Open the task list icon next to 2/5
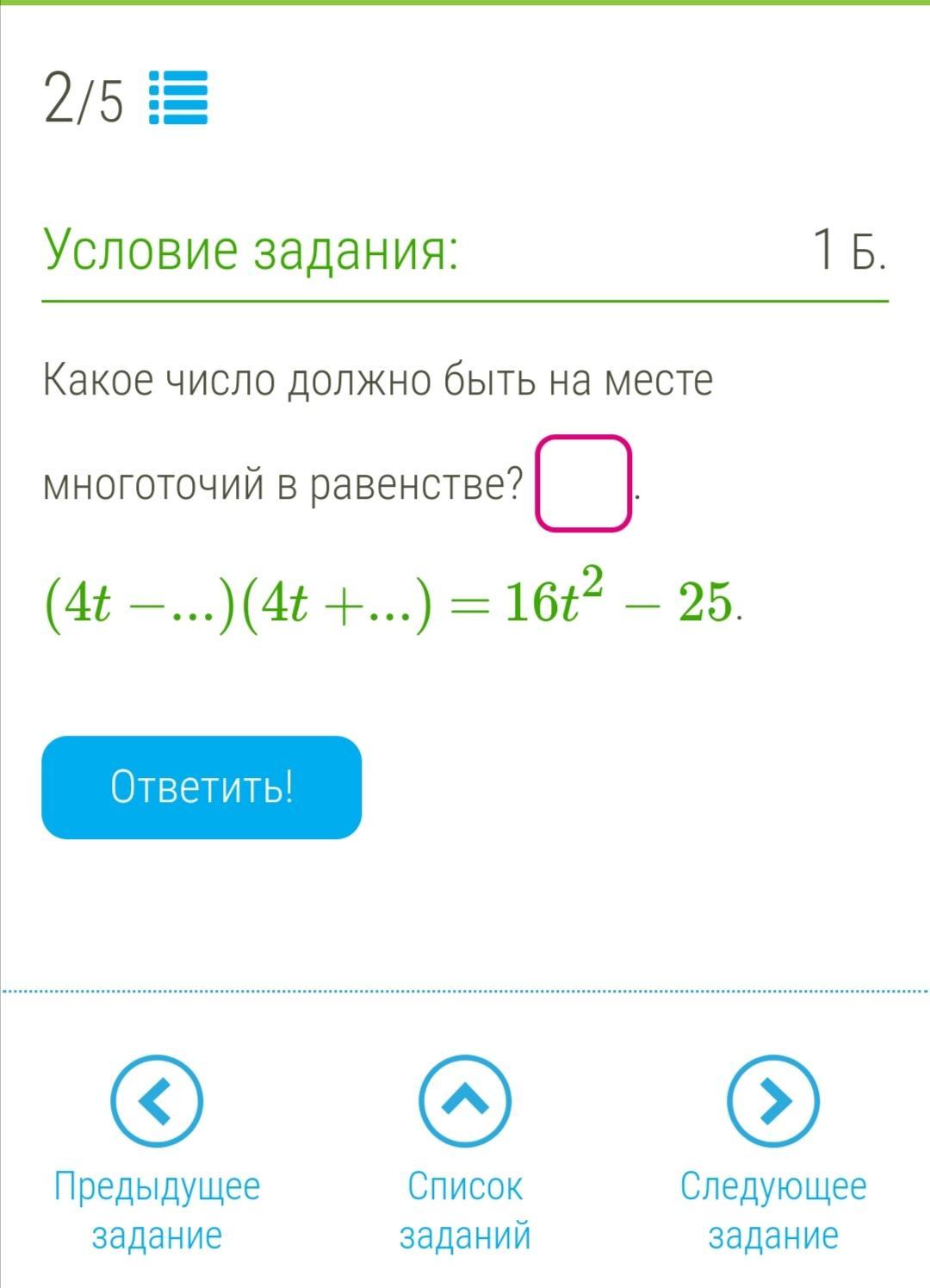Viewport: 930px width, 1288px height. click(x=178, y=97)
